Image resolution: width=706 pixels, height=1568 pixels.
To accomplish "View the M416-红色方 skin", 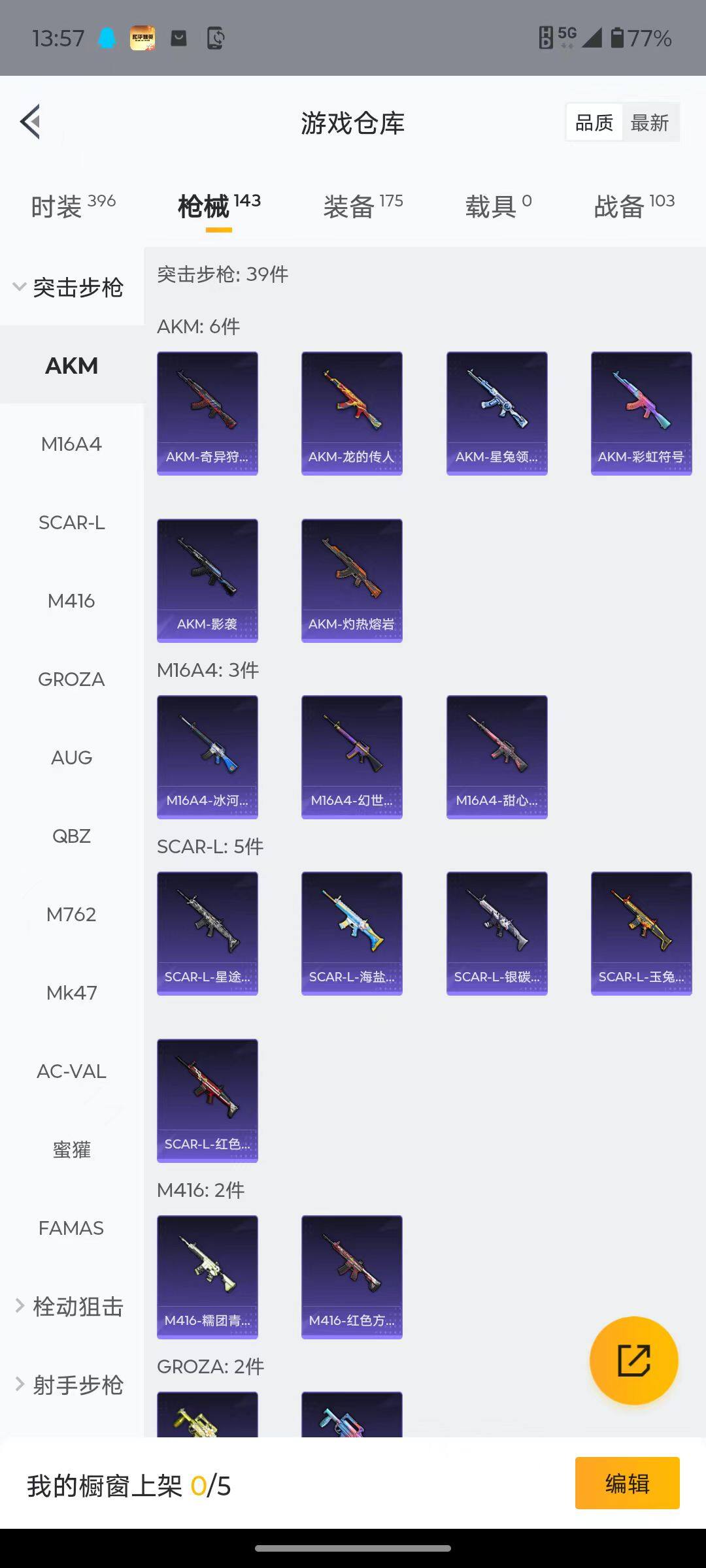I will [x=352, y=1277].
